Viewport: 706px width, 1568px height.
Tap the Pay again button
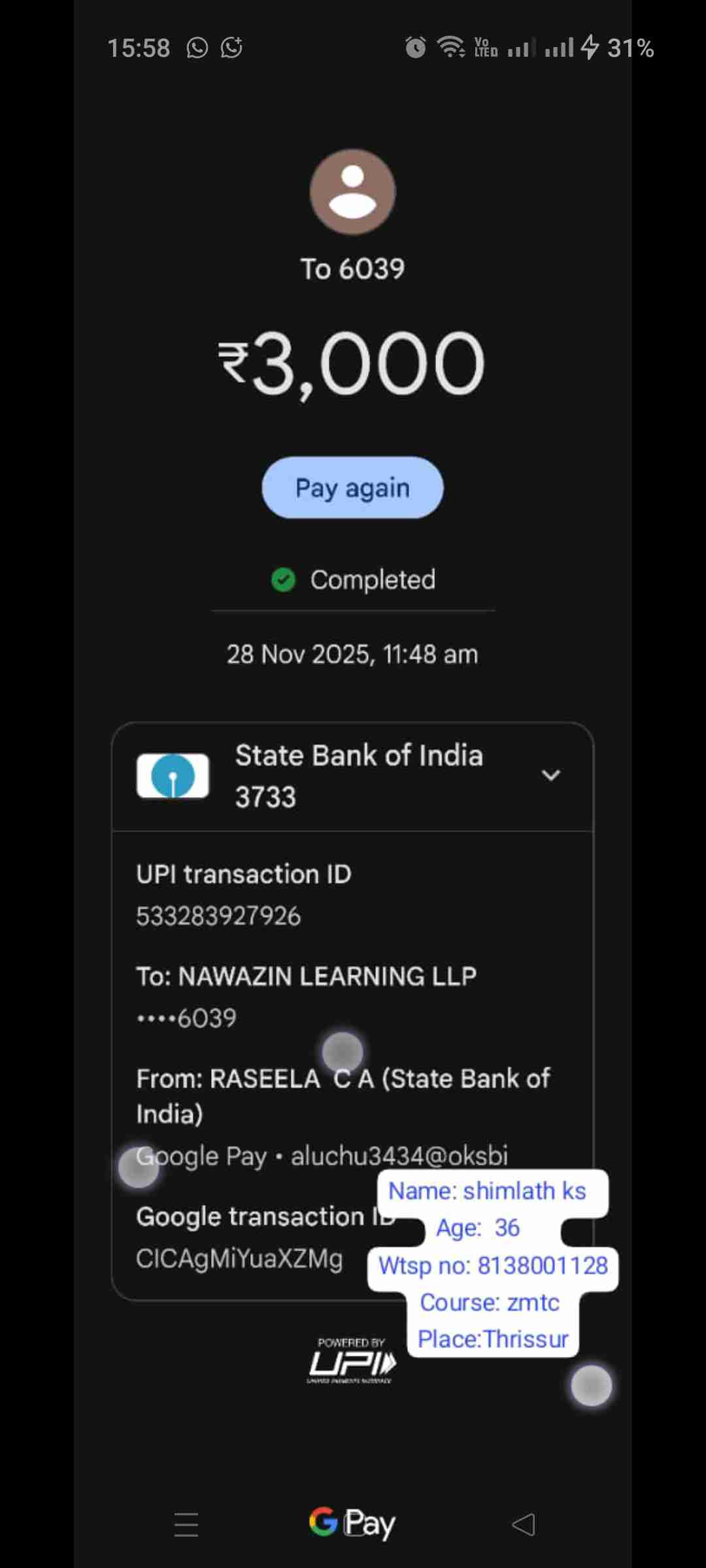tap(352, 487)
